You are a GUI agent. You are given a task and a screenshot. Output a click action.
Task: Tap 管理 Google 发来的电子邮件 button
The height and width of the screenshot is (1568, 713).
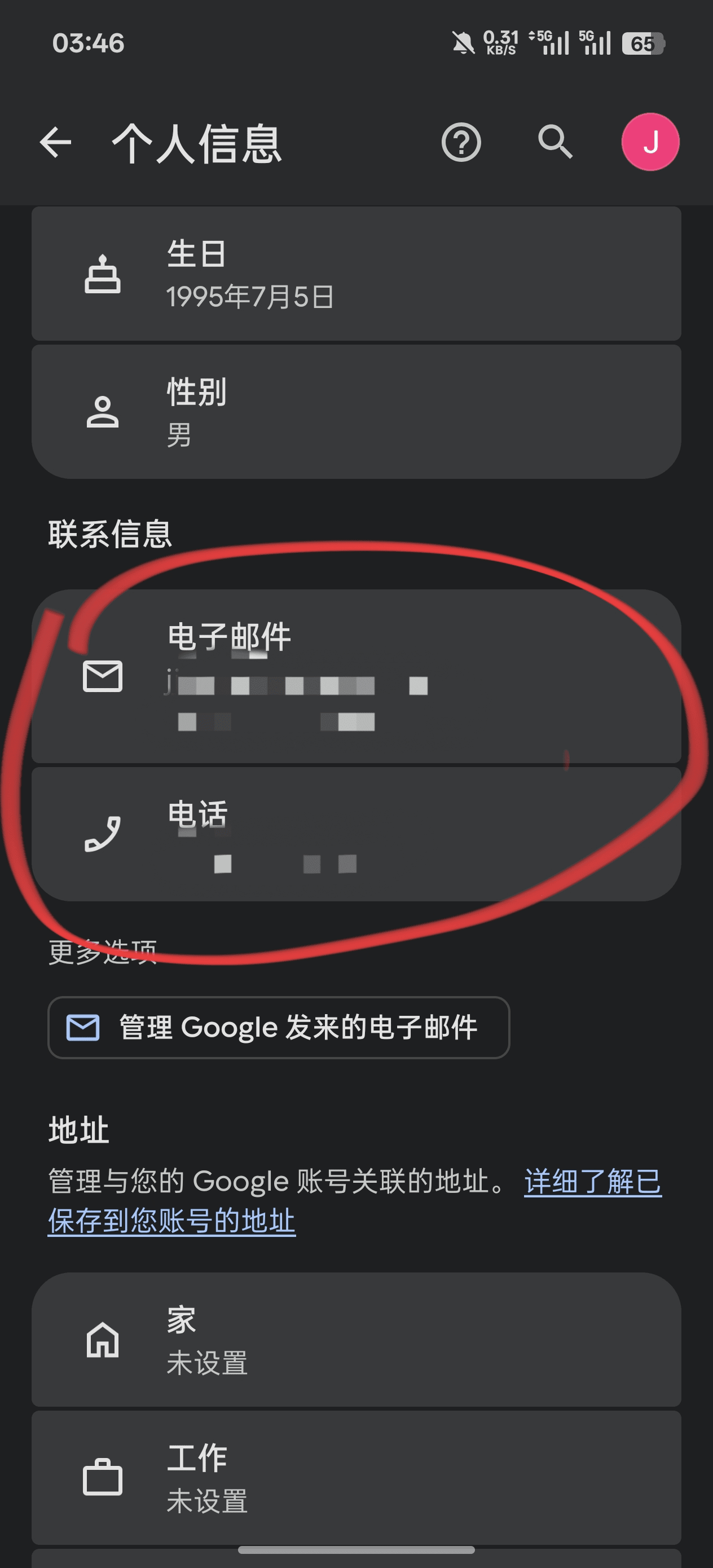(279, 1028)
